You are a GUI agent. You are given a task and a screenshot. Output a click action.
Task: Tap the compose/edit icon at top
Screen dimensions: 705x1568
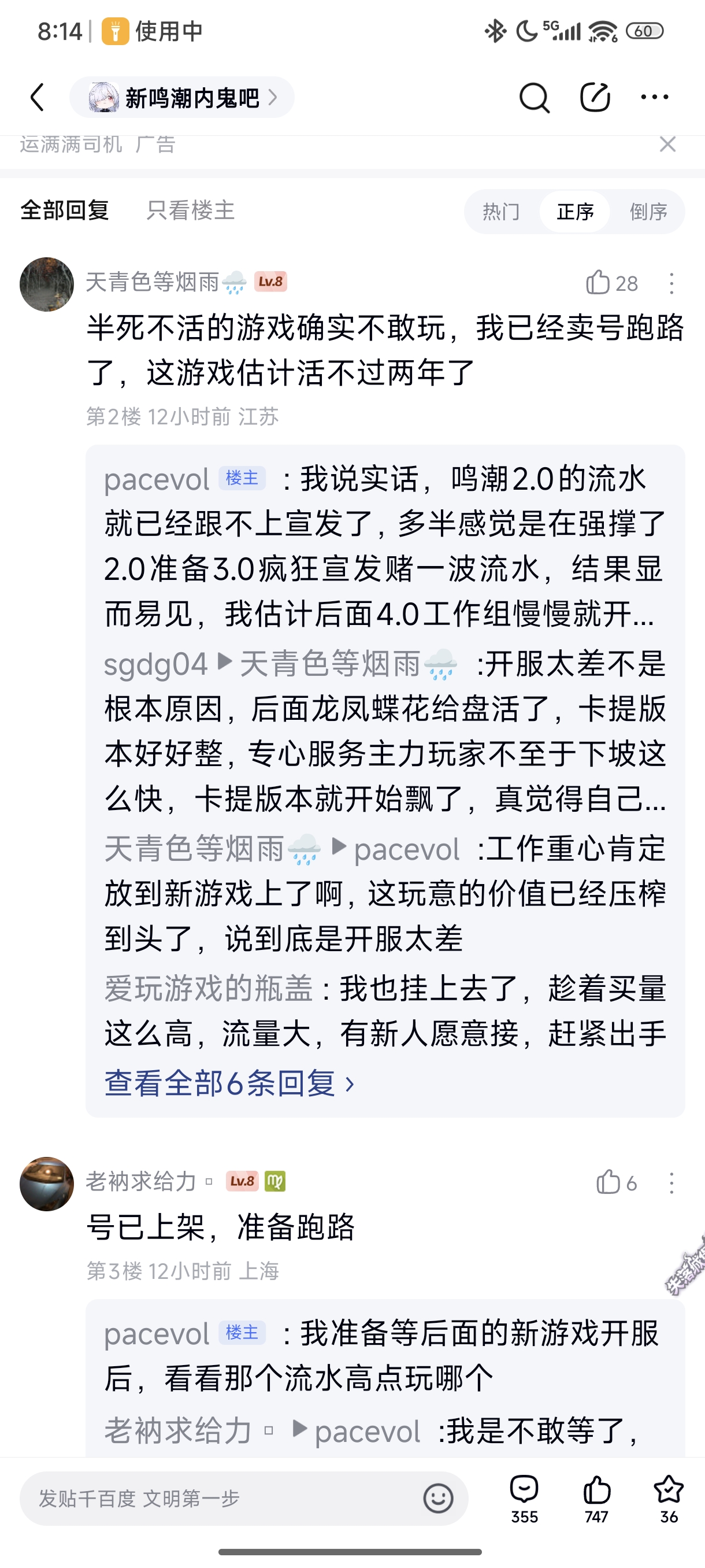coord(594,97)
